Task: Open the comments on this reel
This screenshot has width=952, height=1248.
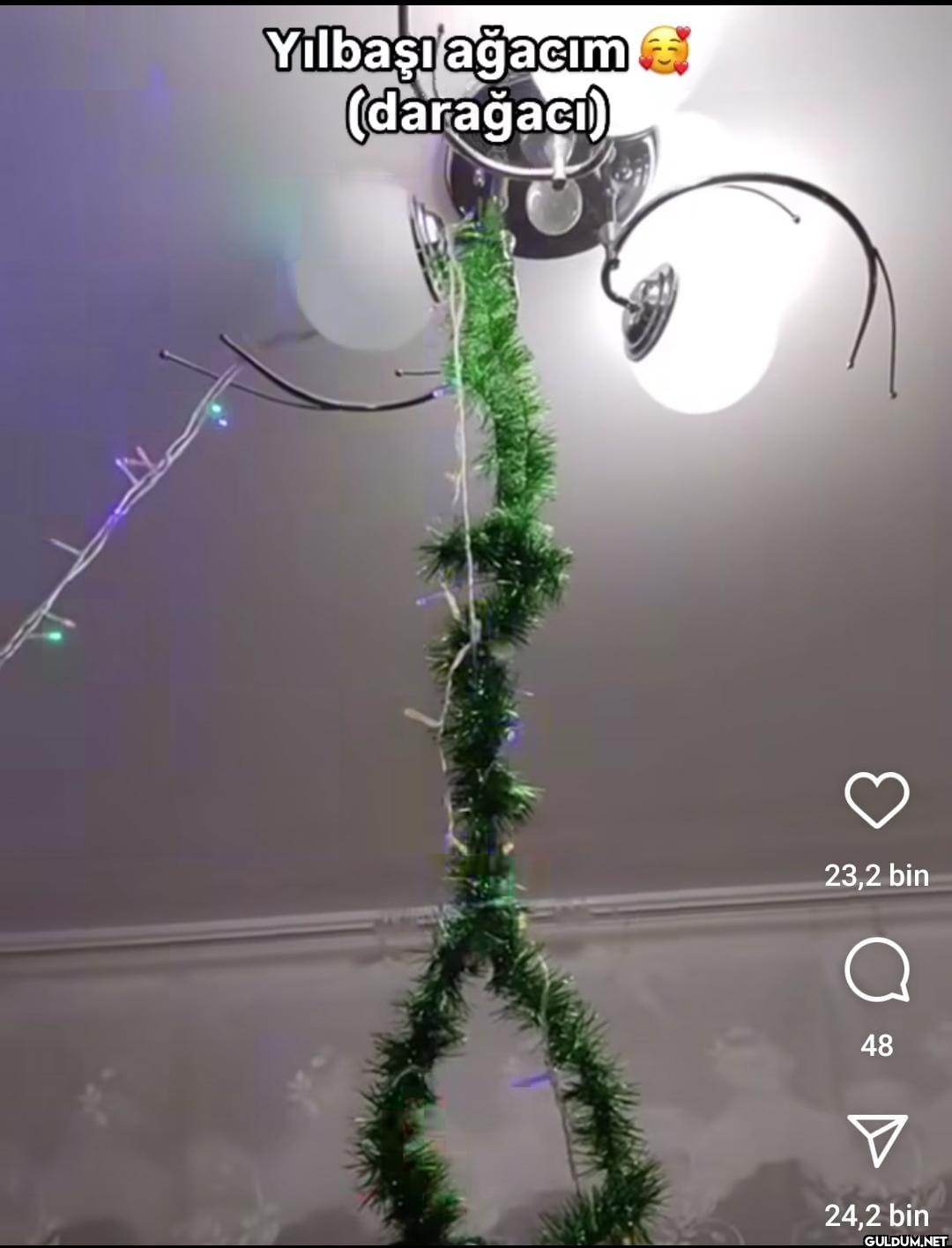Action: pyautogui.click(x=876, y=970)
